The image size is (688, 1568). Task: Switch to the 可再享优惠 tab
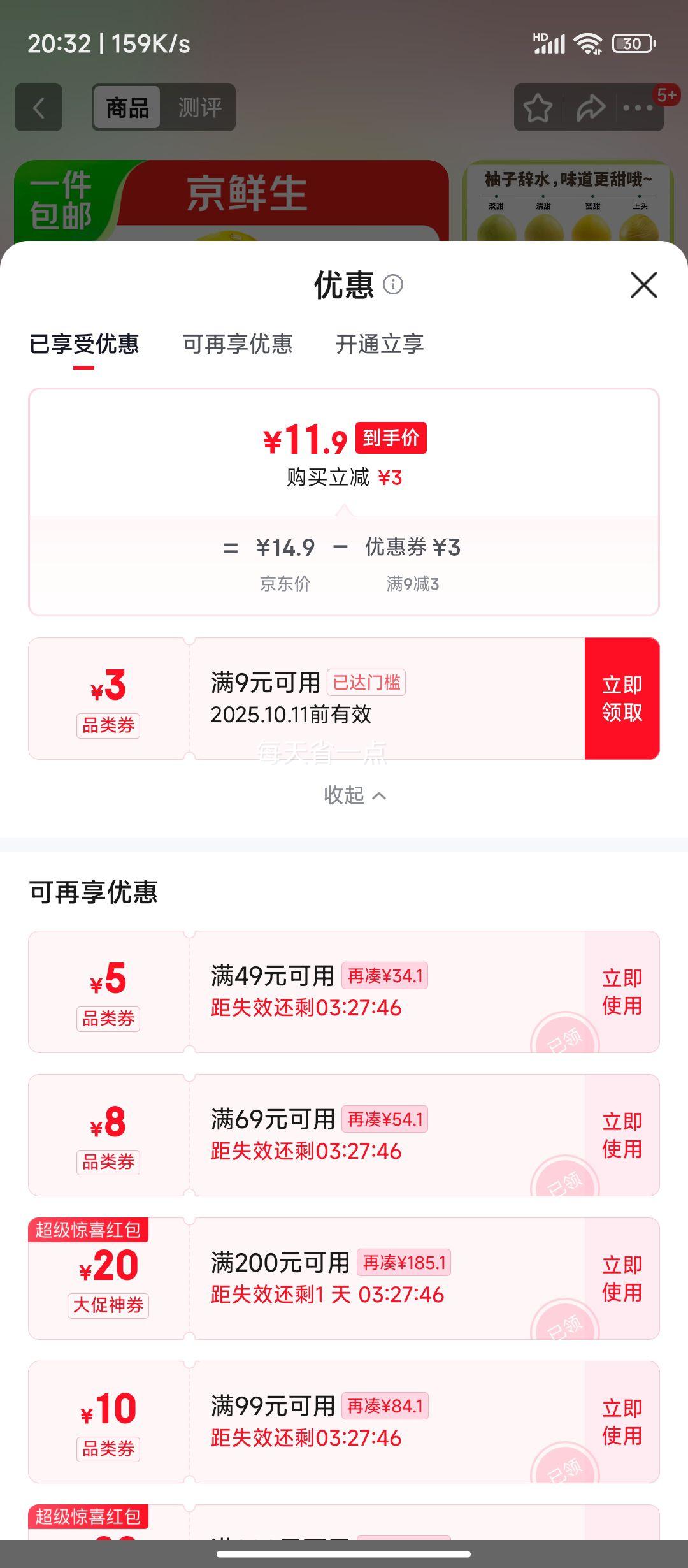[237, 344]
